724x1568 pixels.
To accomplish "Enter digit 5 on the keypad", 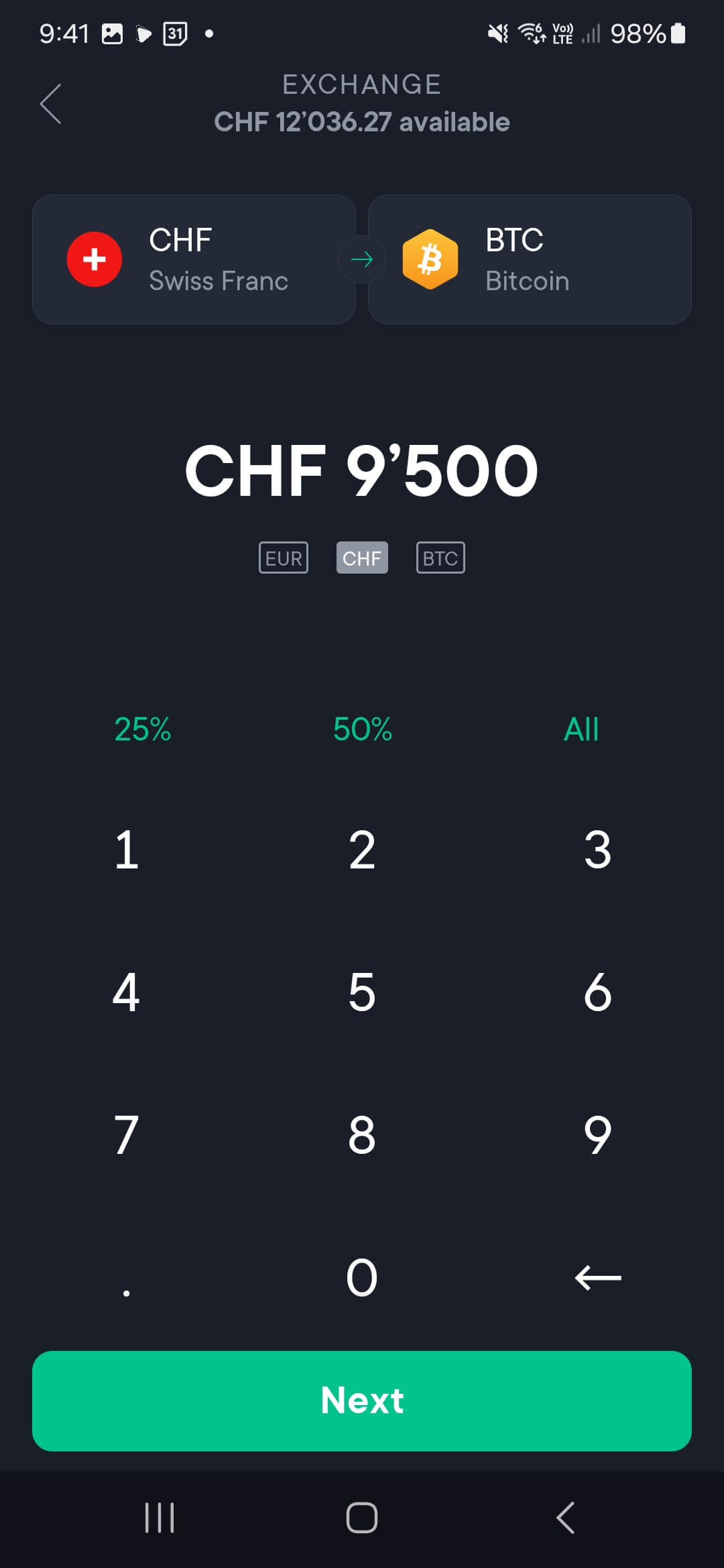I will [x=362, y=992].
